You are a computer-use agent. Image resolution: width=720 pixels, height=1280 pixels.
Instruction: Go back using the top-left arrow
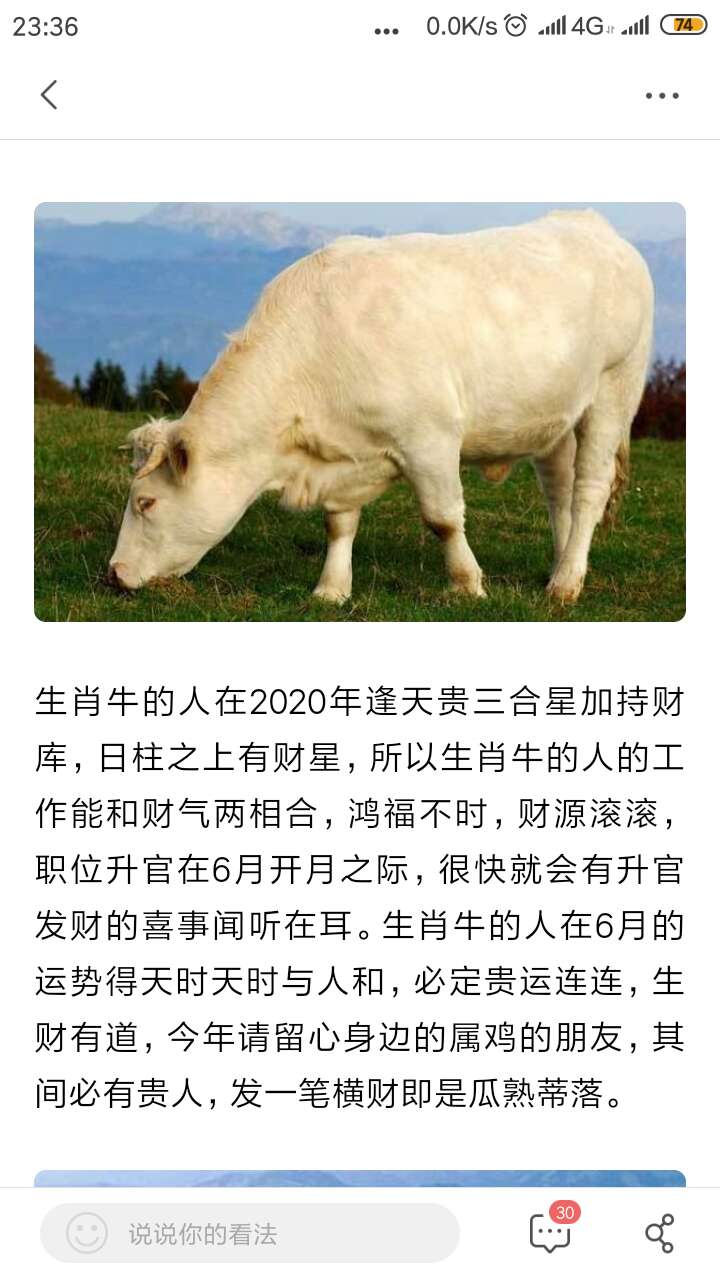click(x=48, y=95)
